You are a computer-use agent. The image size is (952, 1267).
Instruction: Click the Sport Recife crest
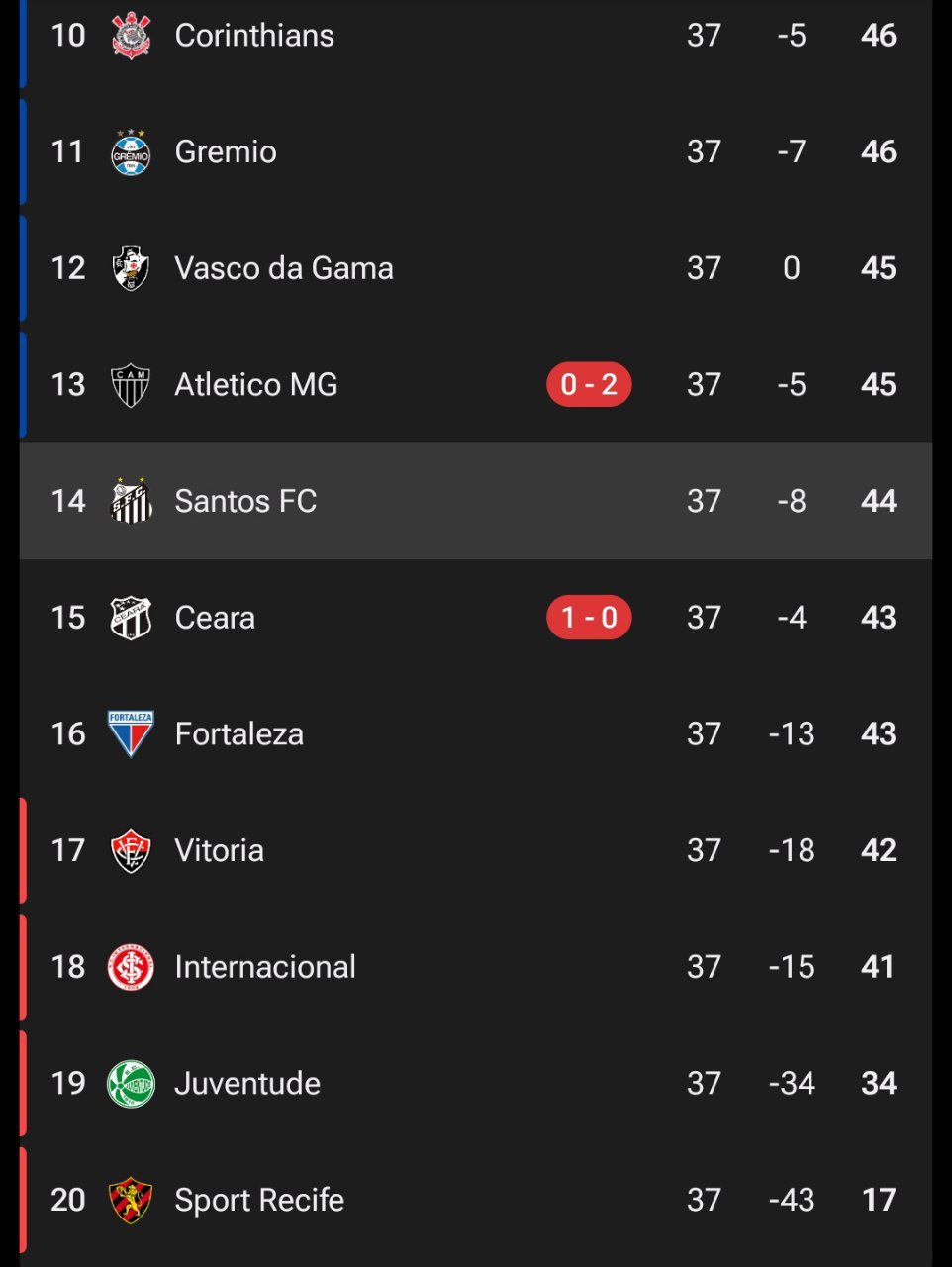coord(129,1200)
